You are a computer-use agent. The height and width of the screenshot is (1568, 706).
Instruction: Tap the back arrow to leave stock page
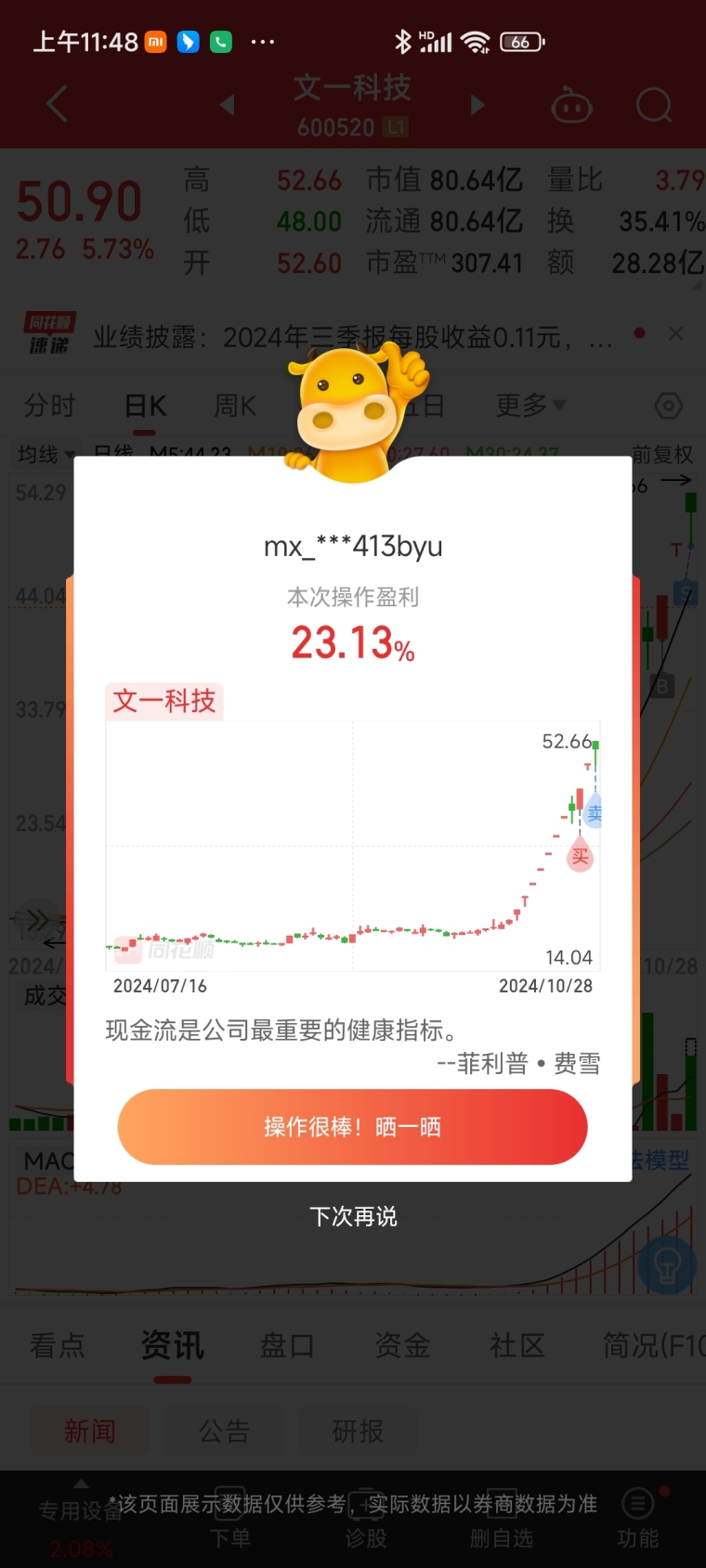pyautogui.click(x=56, y=103)
